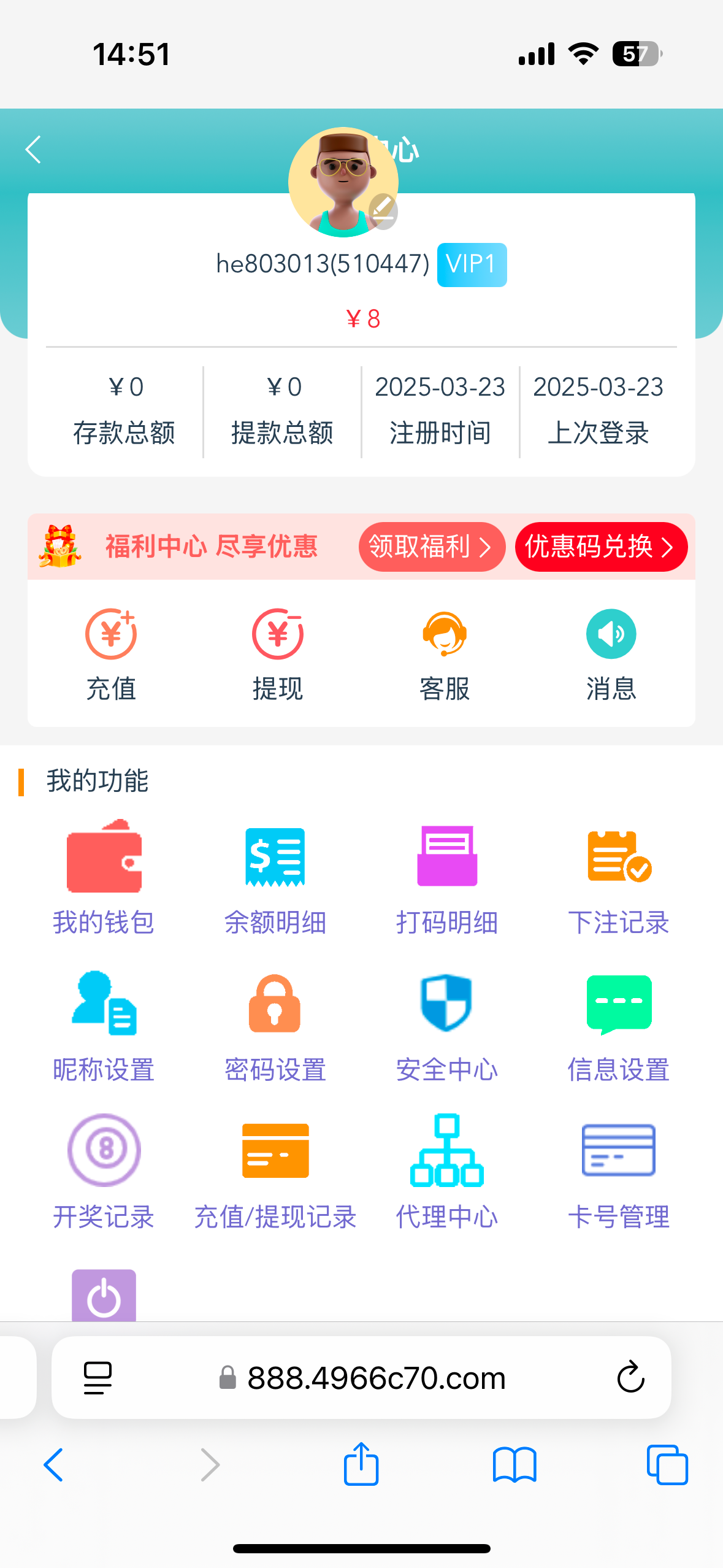This screenshot has width=723, height=1568.
Task: Open 提现 to withdraw
Action: pyautogui.click(x=278, y=654)
